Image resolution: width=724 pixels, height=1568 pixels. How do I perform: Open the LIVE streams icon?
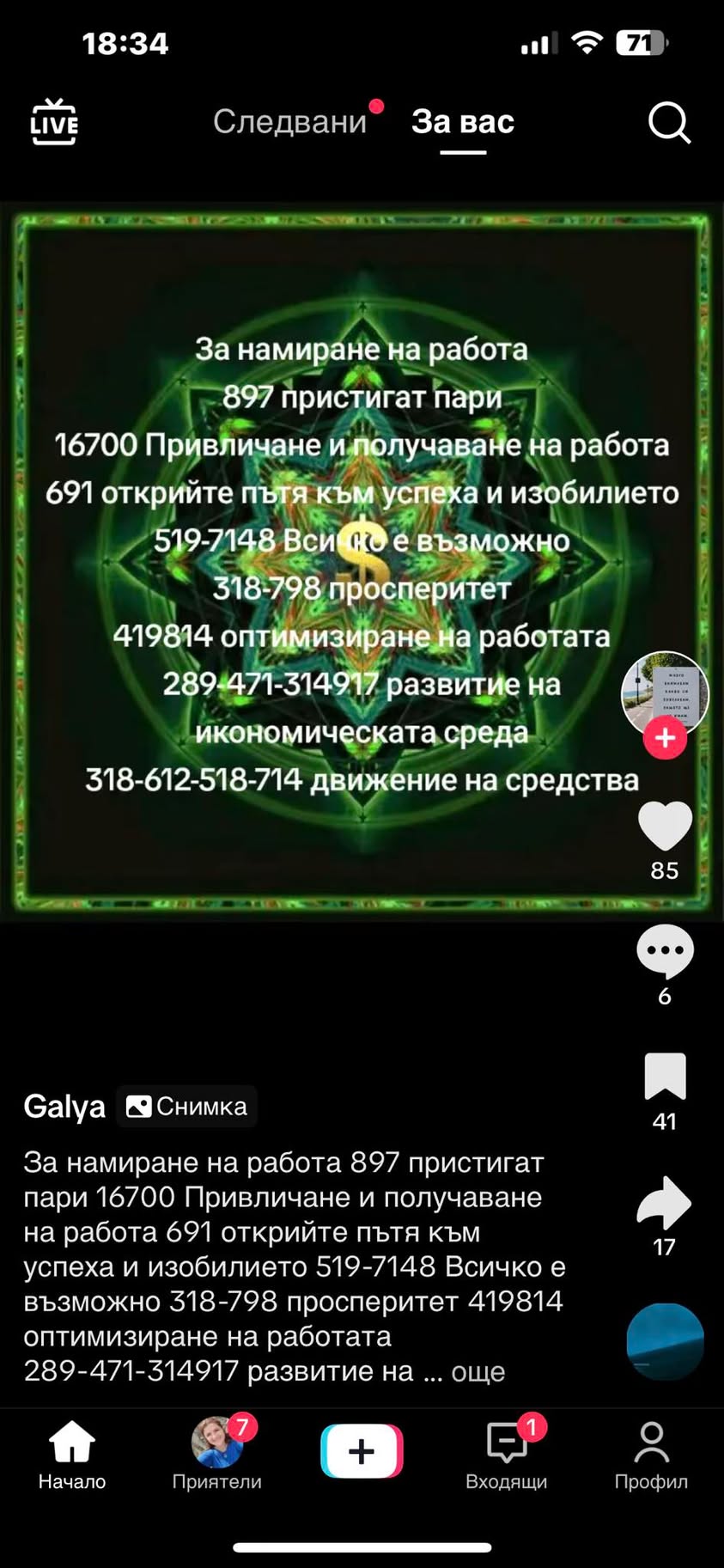click(x=54, y=122)
